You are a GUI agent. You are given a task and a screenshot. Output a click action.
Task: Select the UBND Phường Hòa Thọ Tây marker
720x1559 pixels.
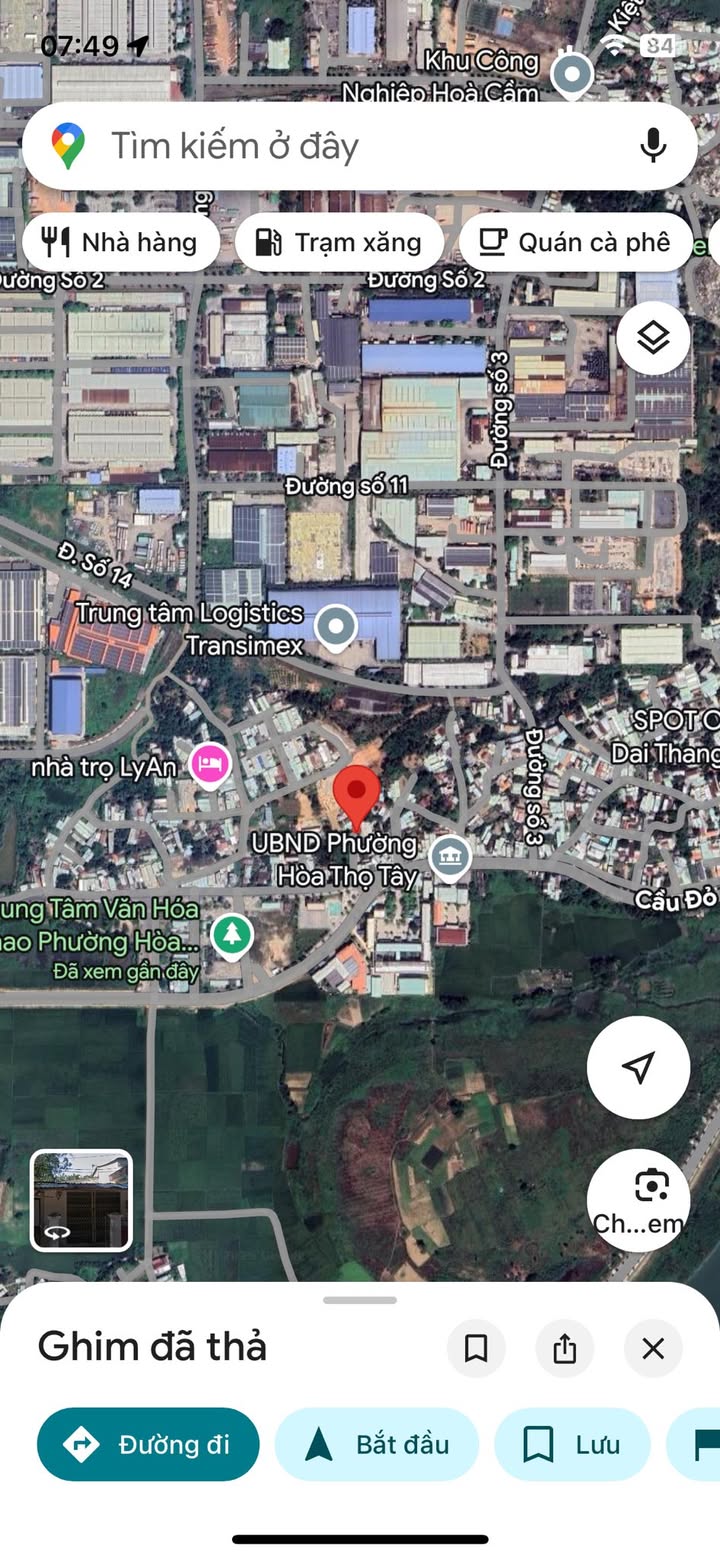(450, 857)
